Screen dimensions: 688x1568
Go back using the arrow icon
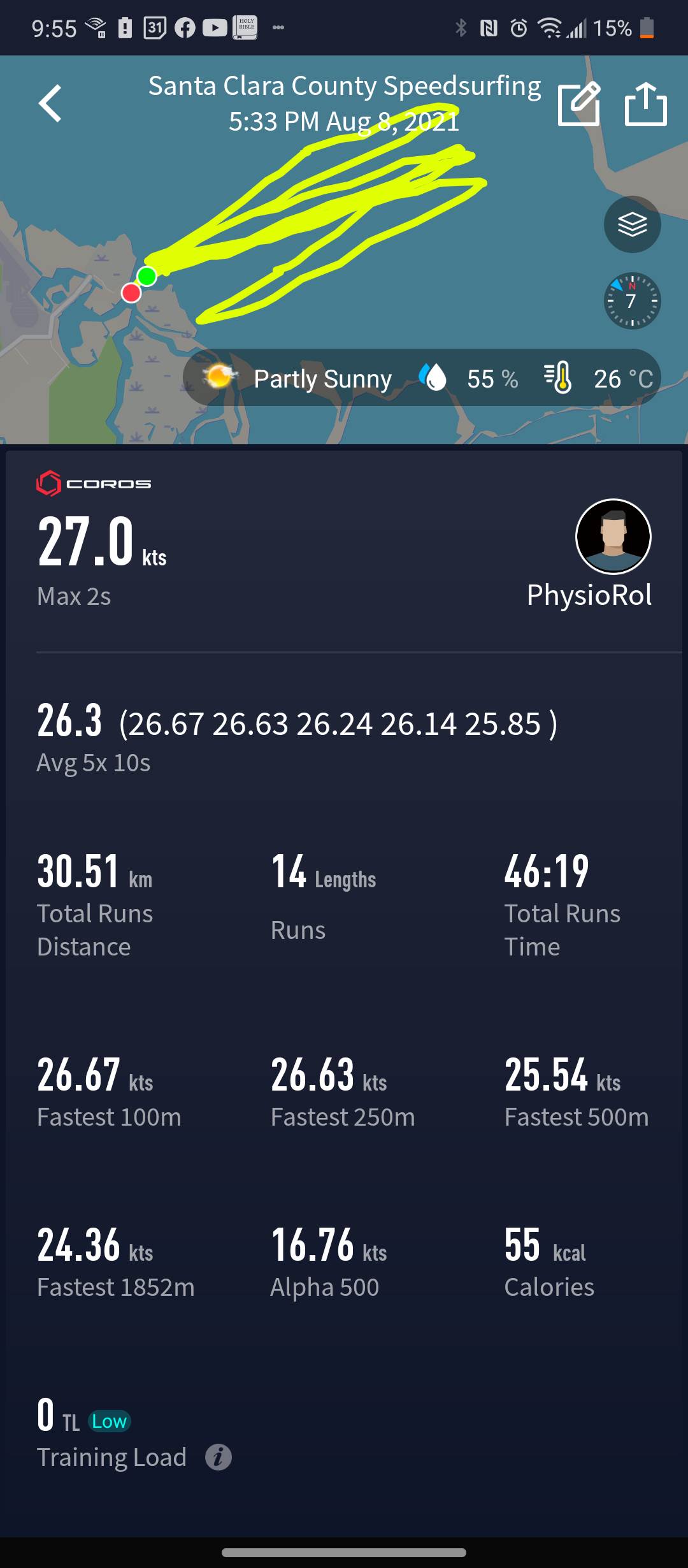(x=50, y=103)
